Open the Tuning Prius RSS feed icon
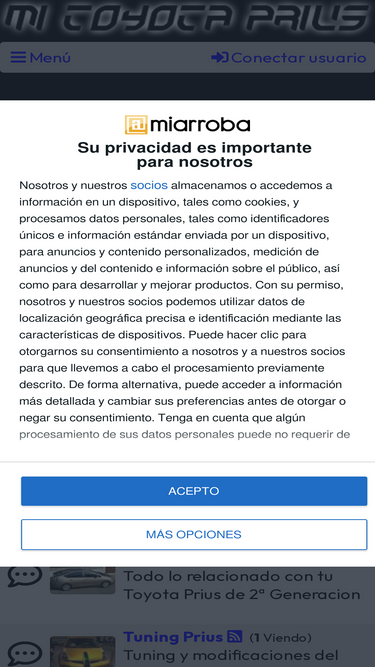The image size is (375, 667). click(235, 637)
